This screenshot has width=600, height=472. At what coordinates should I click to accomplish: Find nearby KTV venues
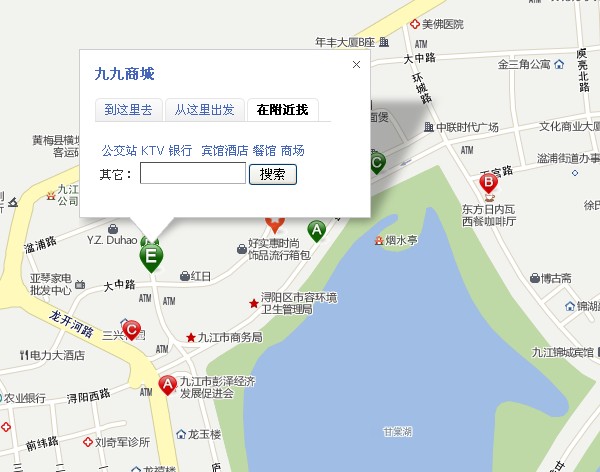click(x=152, y=151)
